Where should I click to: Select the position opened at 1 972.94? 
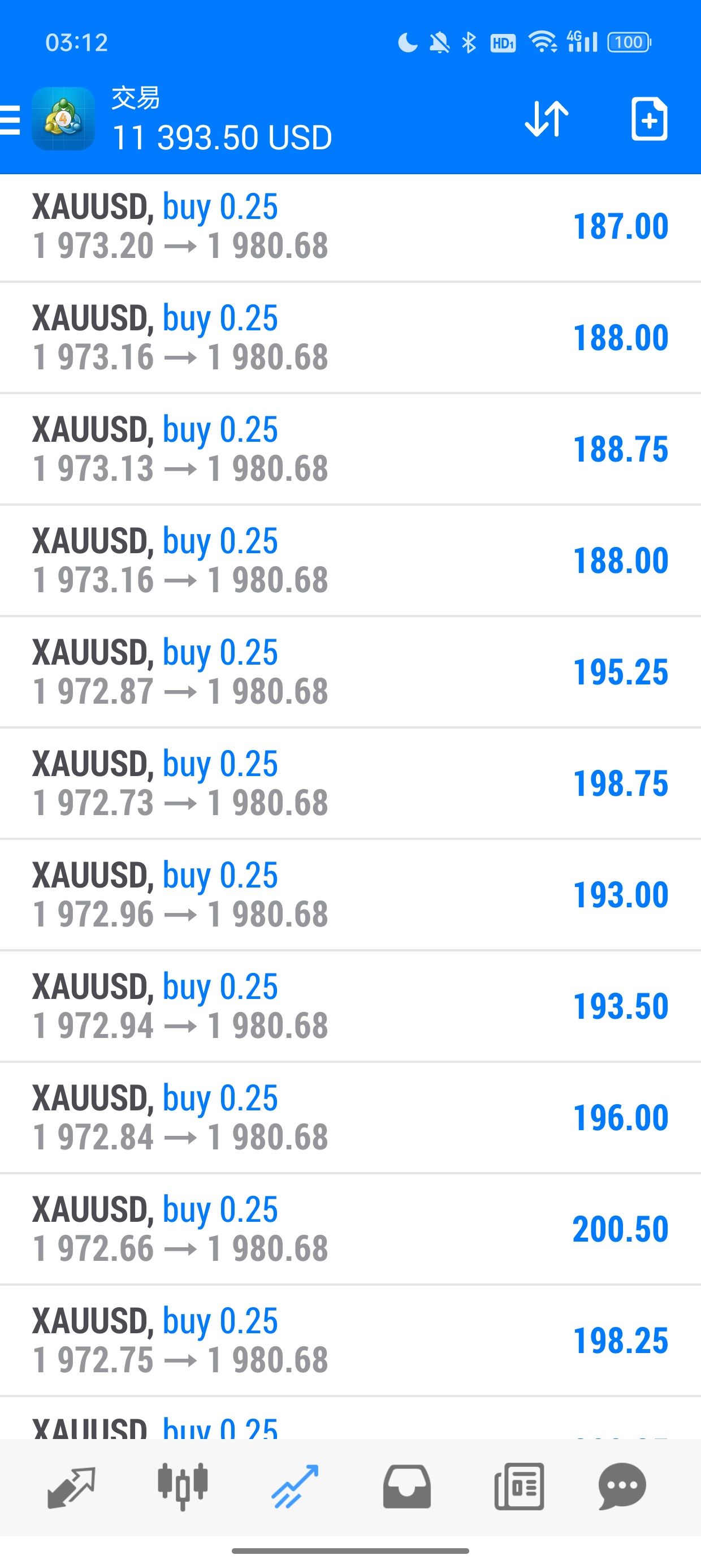click(350, 1006)
